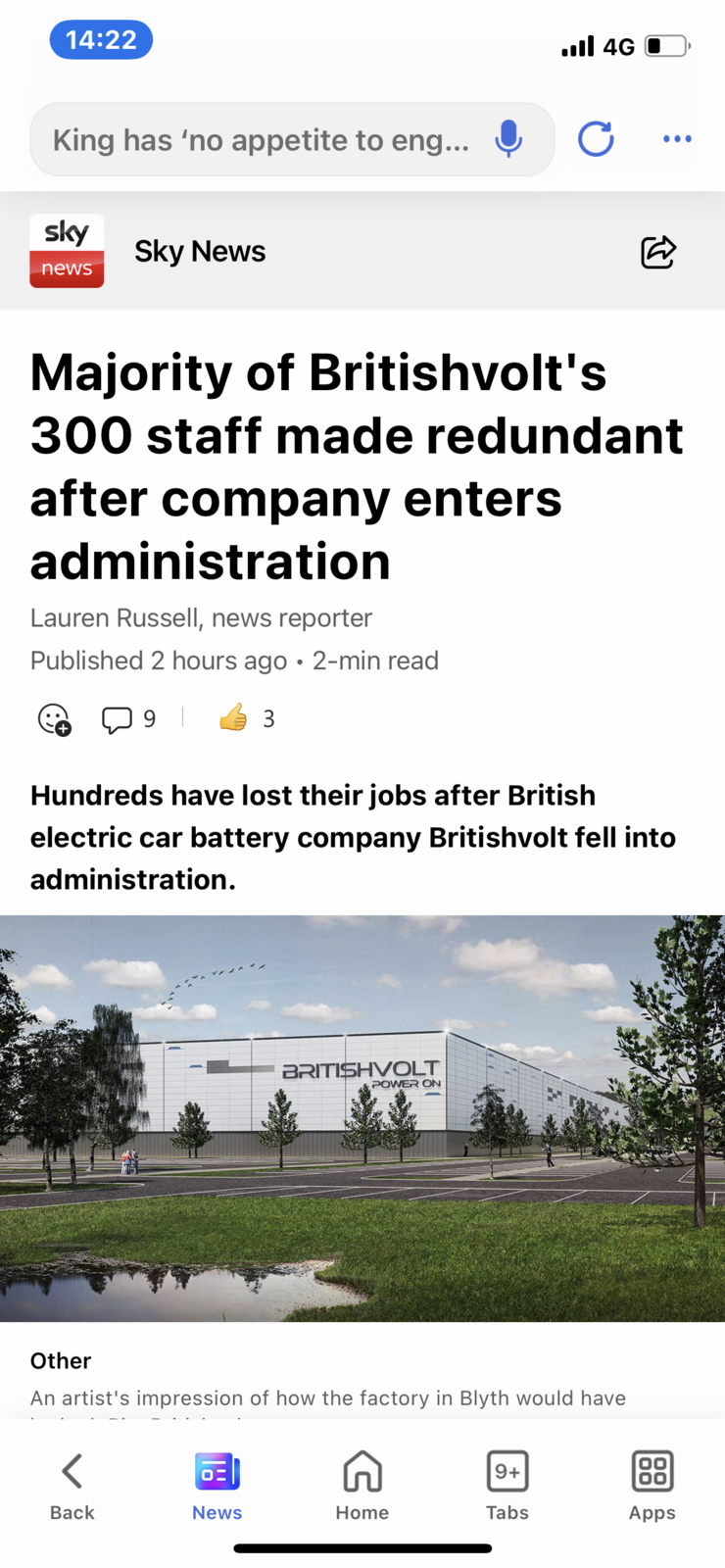
Task: Open the article comments
Action: tap(118, 719)
